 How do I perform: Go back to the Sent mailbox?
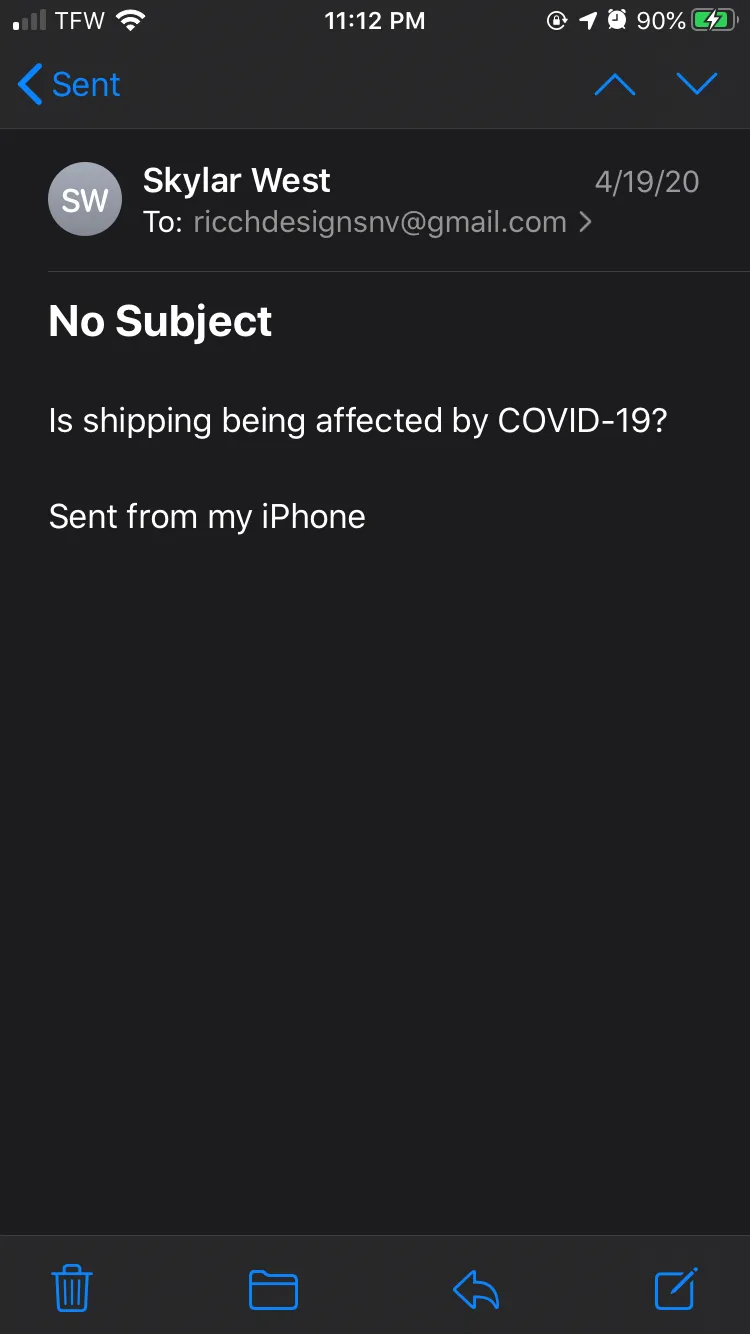coord(69,85)
